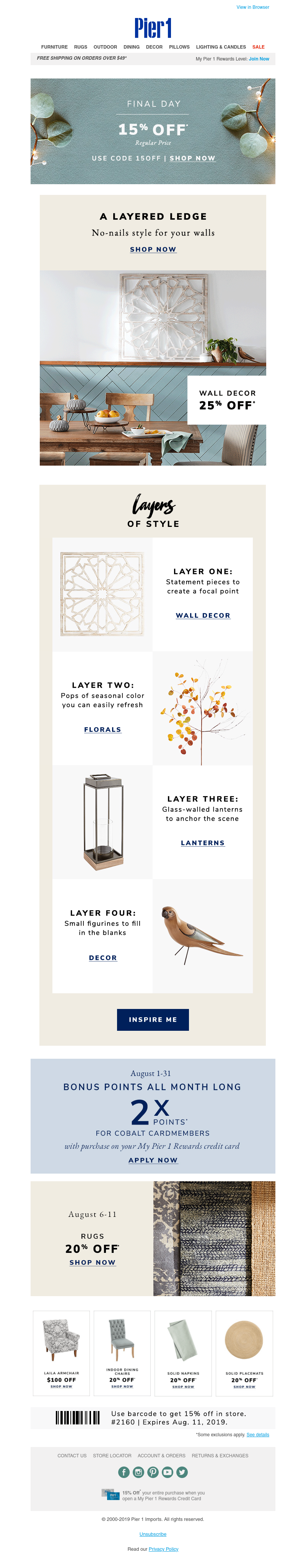Open the DECOR link in Layer Four
The image size is (306, 1568).
tap(103, 958)
